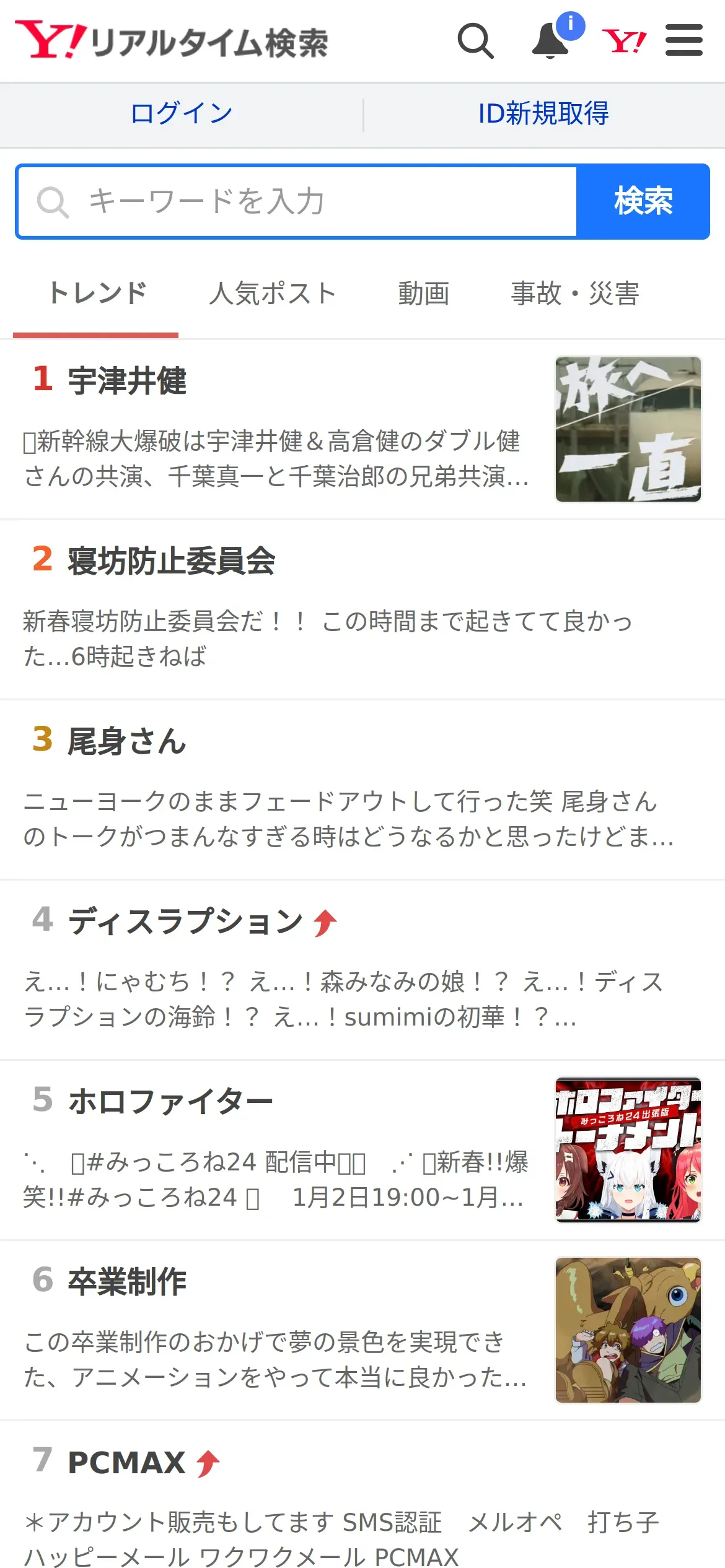Tap the ログイン link

point(182,113)
